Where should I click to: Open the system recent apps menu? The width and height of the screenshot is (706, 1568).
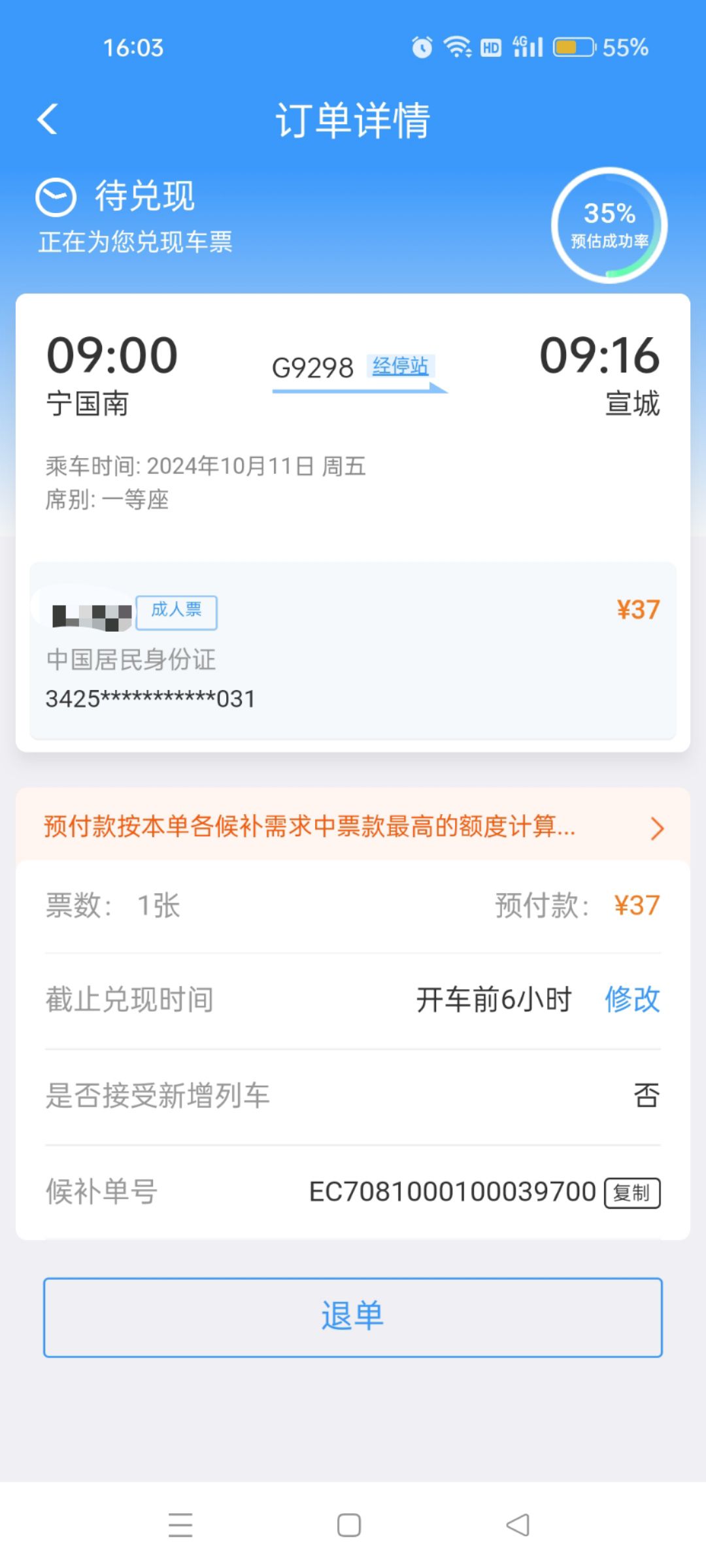(x=180, y=1525)
